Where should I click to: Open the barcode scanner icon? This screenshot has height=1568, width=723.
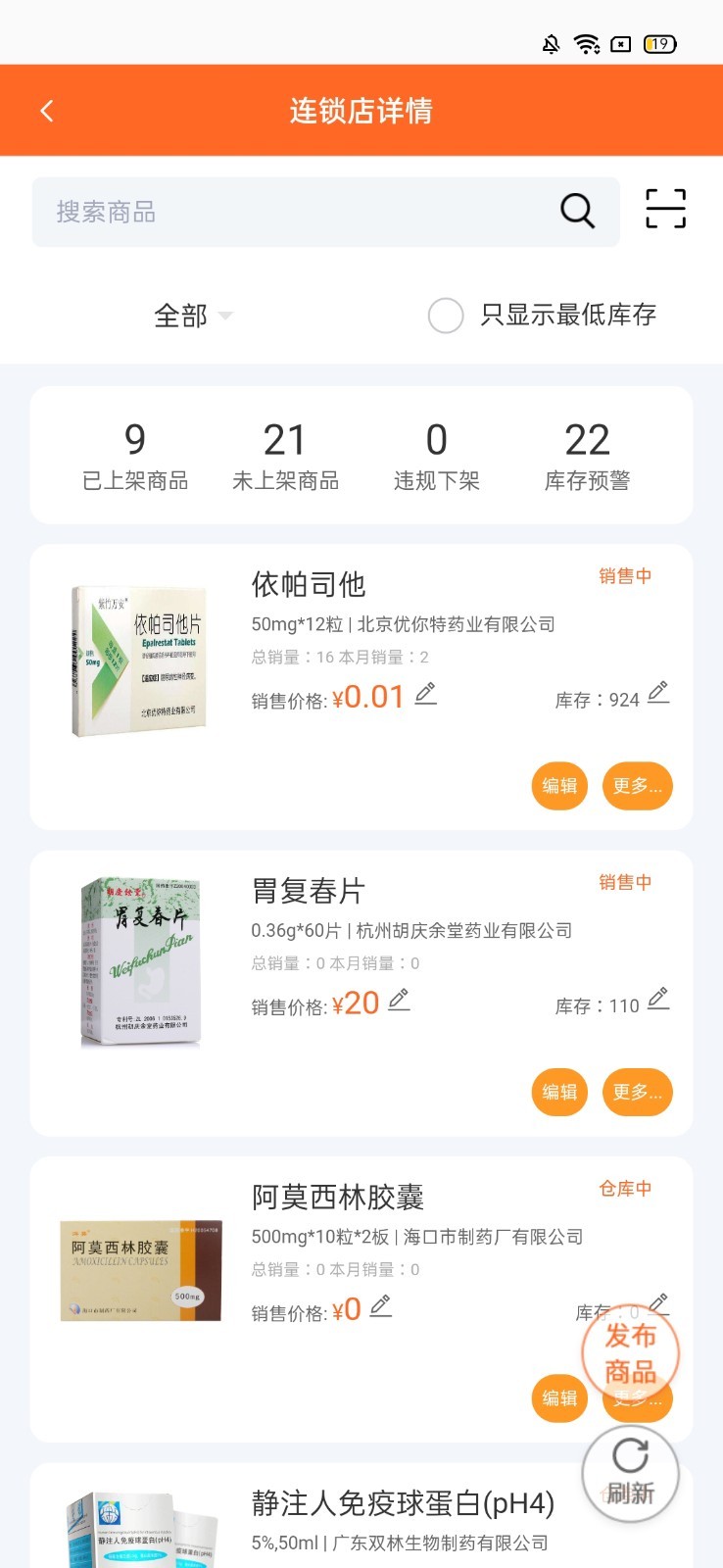click(663, 210)
